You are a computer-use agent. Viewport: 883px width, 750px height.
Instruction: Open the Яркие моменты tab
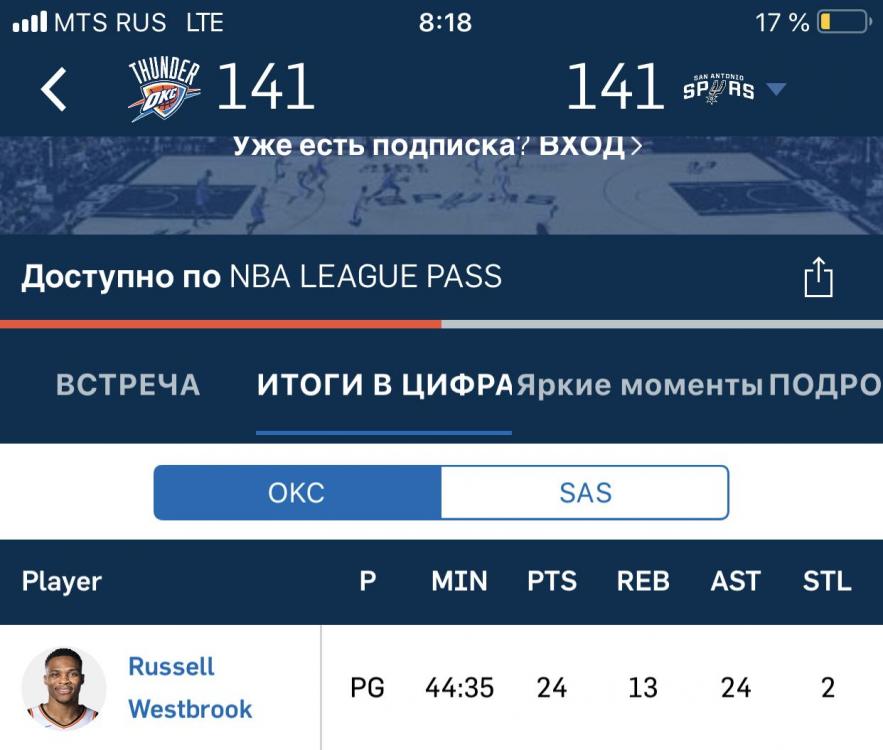[640, 385]
